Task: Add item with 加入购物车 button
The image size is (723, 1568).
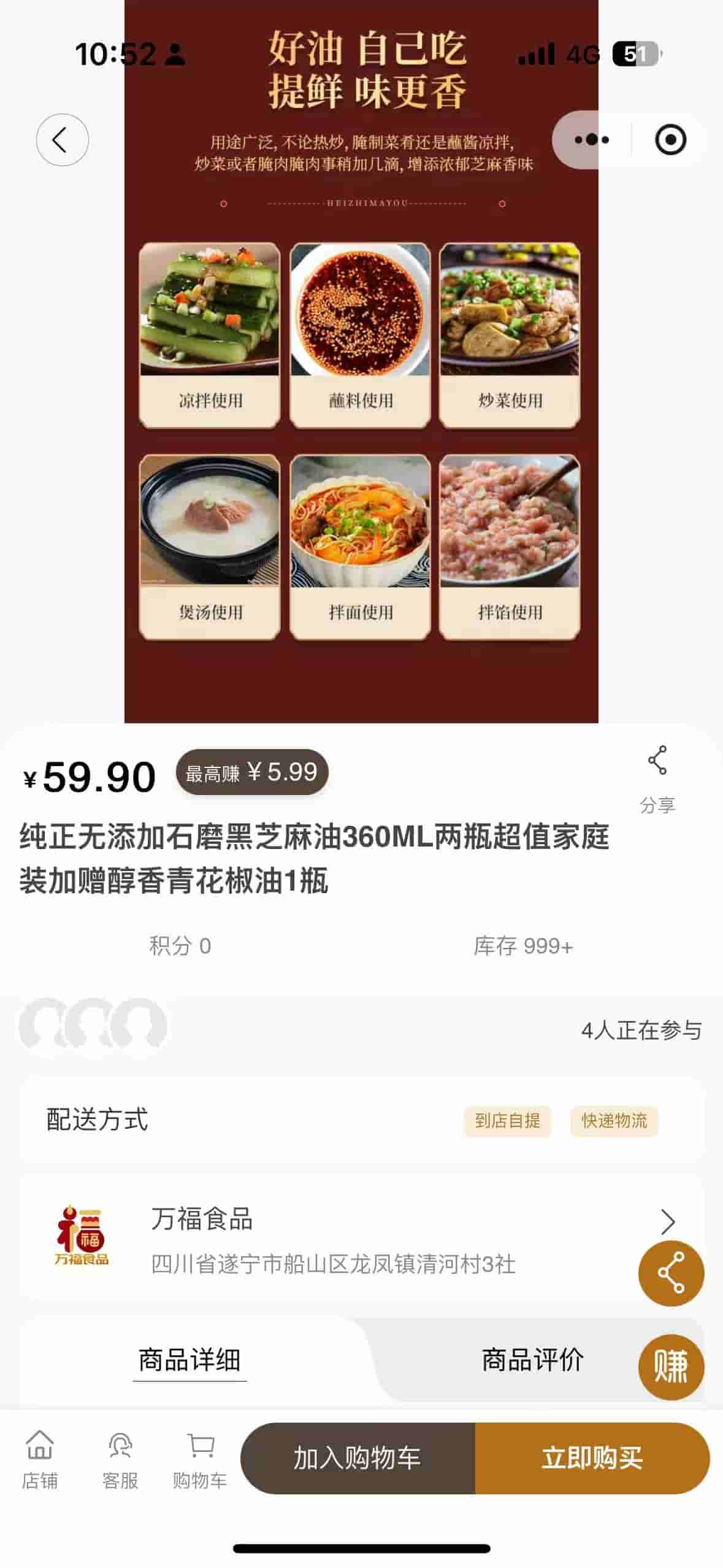Action: coord(358,1458)
